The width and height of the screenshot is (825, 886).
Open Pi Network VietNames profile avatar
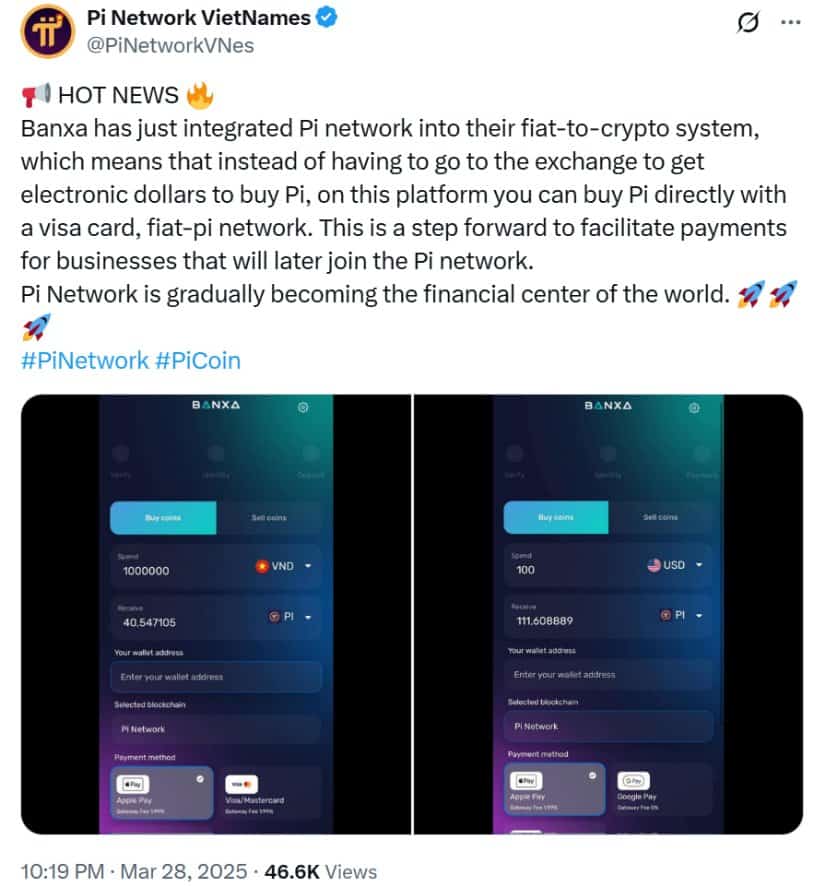coord(46,32)
